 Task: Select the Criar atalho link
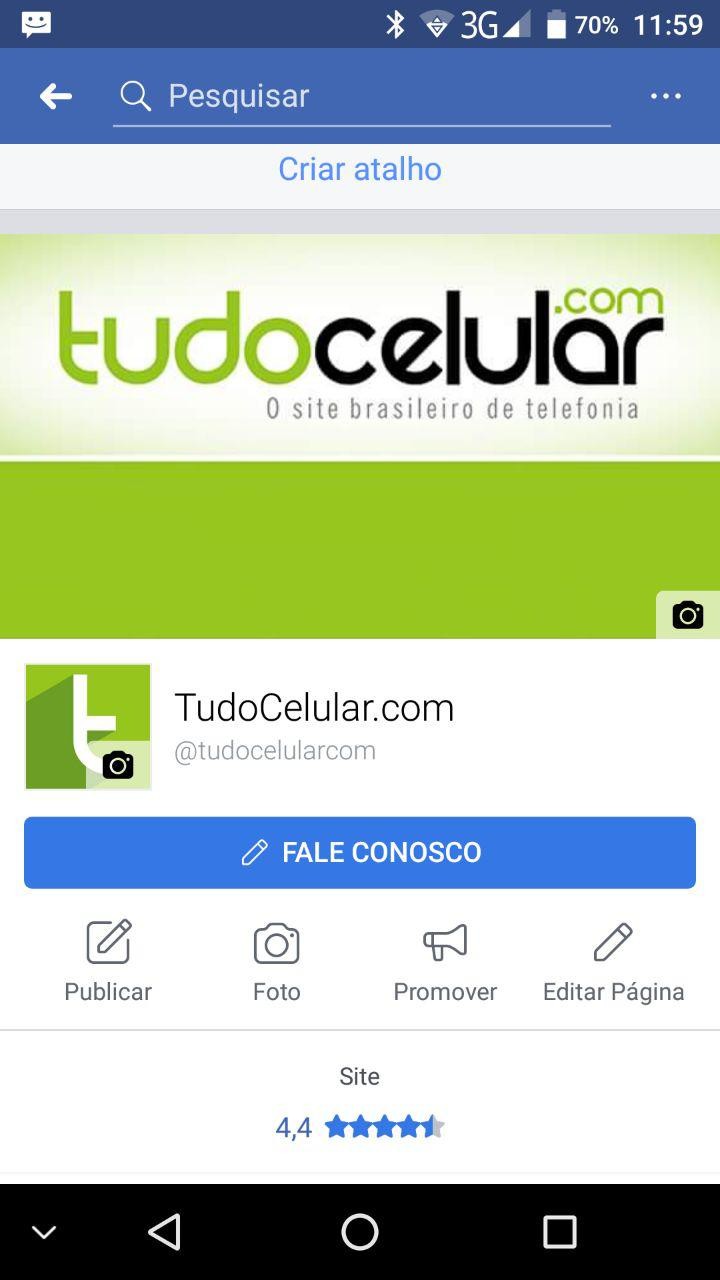360,169
